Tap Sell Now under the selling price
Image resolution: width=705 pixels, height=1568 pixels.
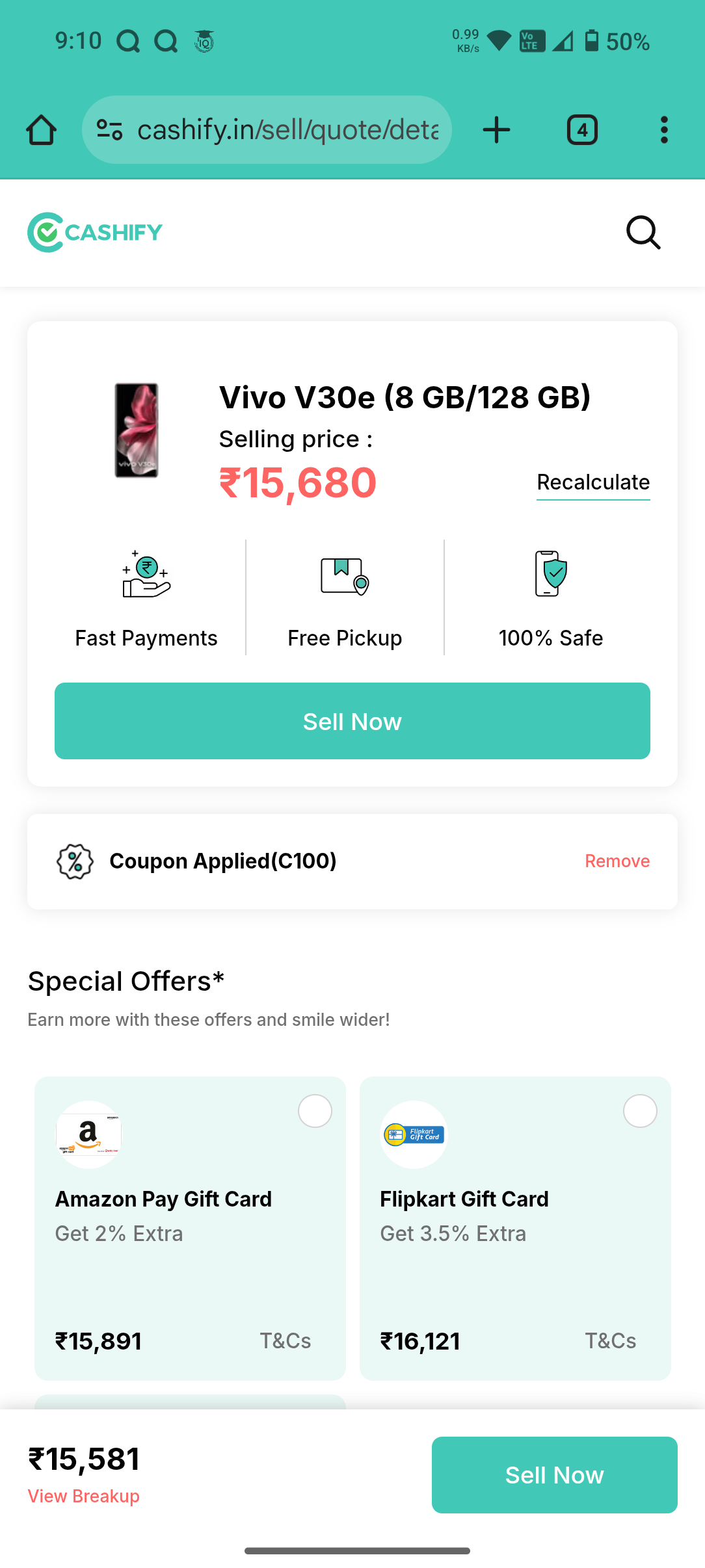(352, 721)
